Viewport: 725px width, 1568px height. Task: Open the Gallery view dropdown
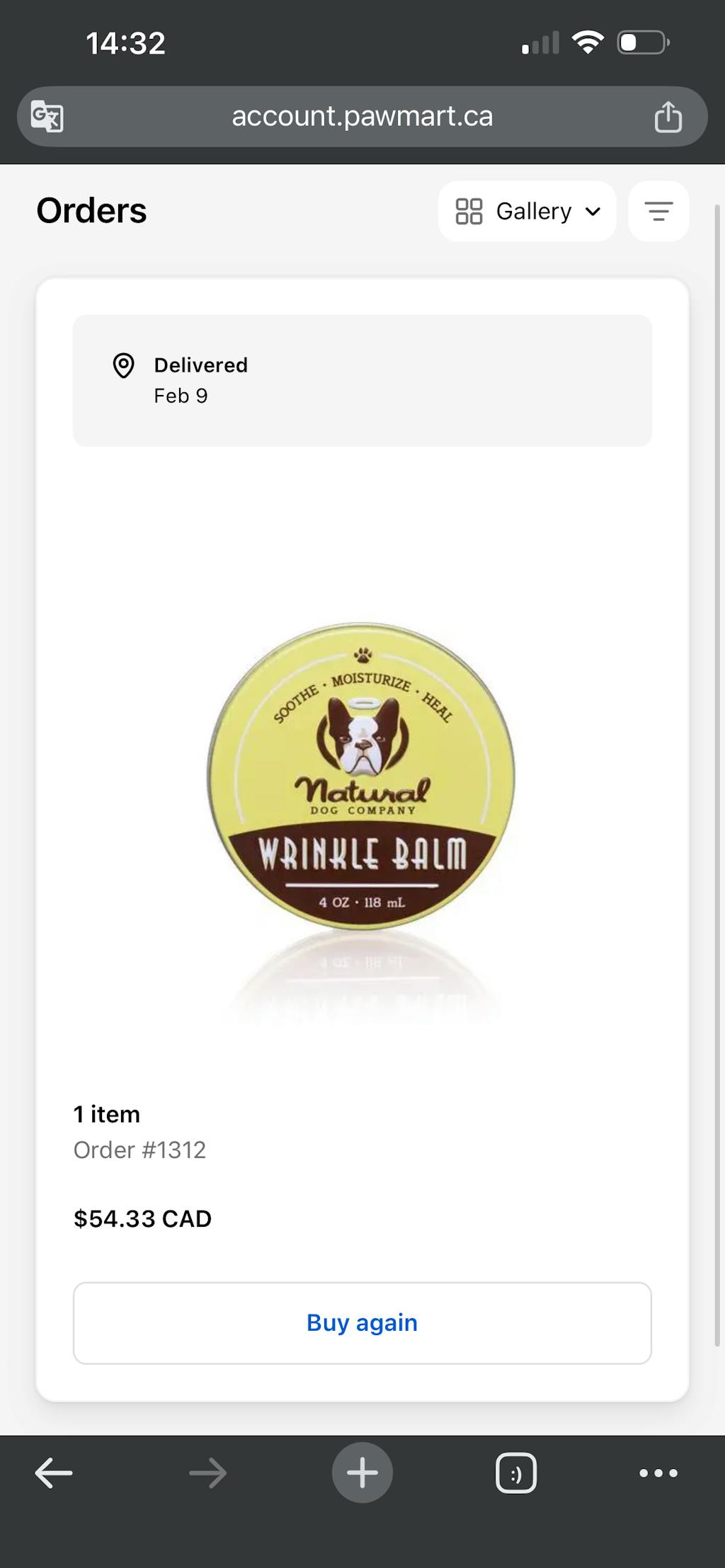(527, 211)
